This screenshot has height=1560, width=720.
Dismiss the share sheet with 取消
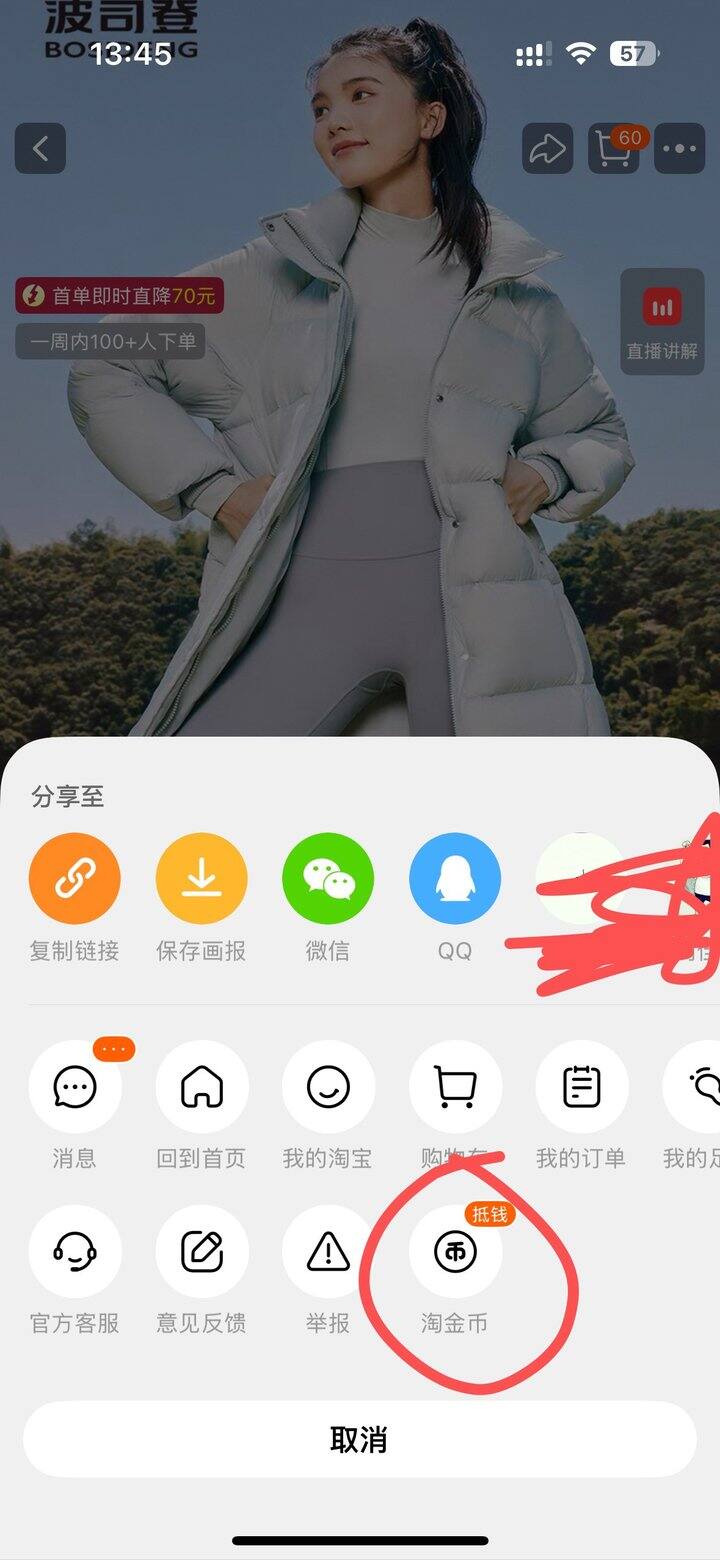point(359,1439)
